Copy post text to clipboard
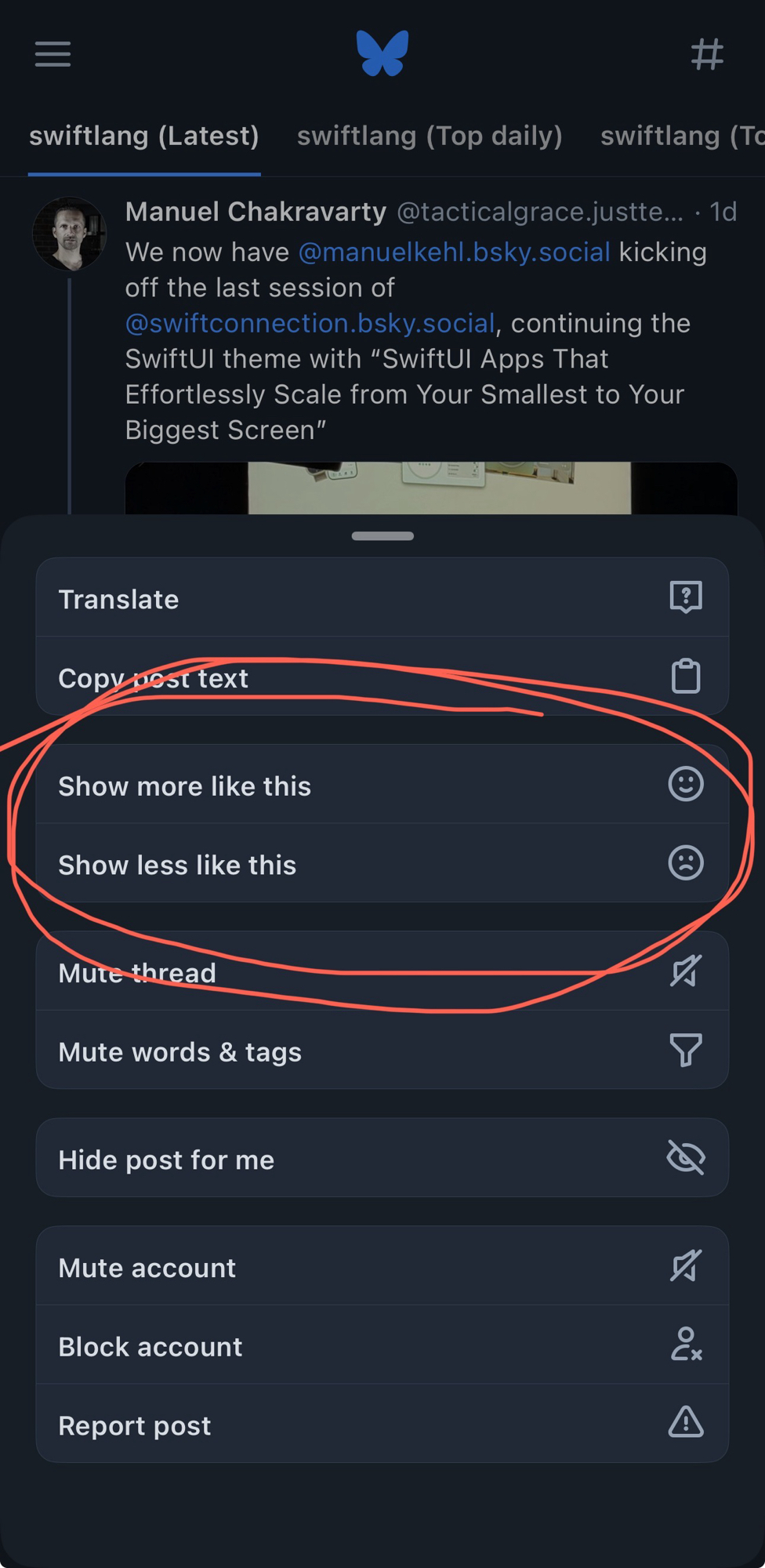 (382, 677)
